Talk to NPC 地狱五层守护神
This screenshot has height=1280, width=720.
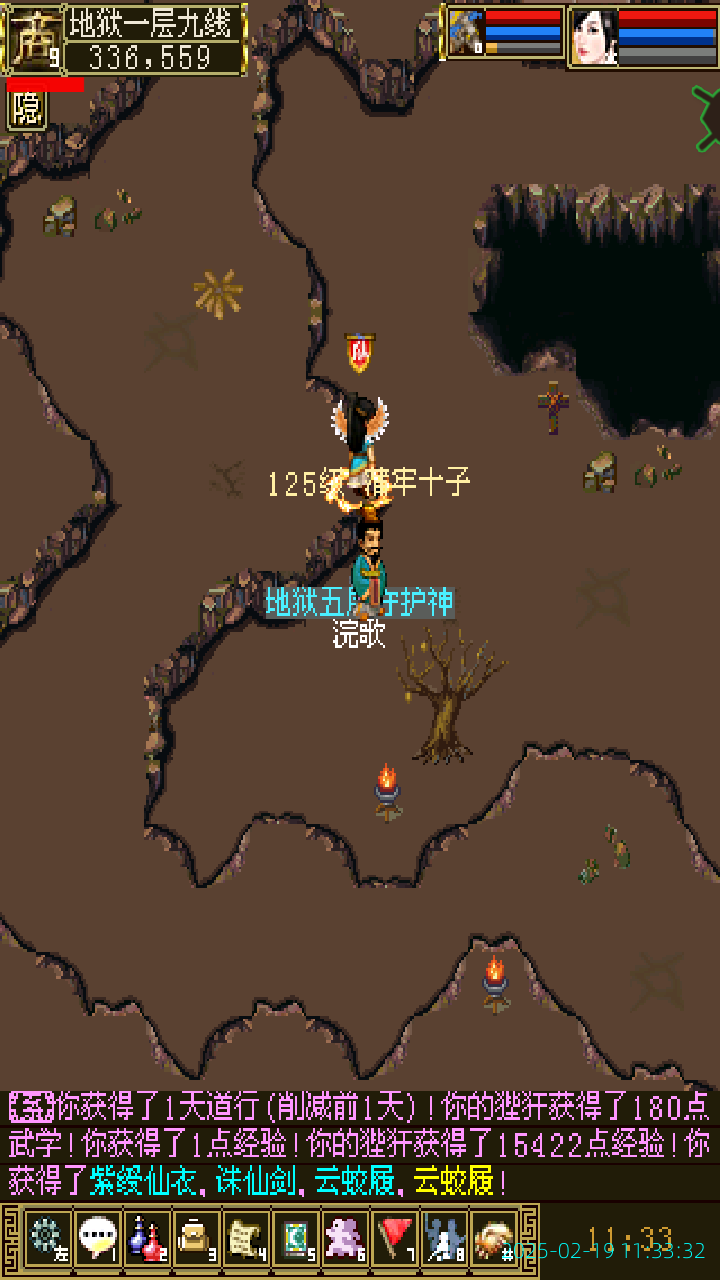tap(369, 565)
